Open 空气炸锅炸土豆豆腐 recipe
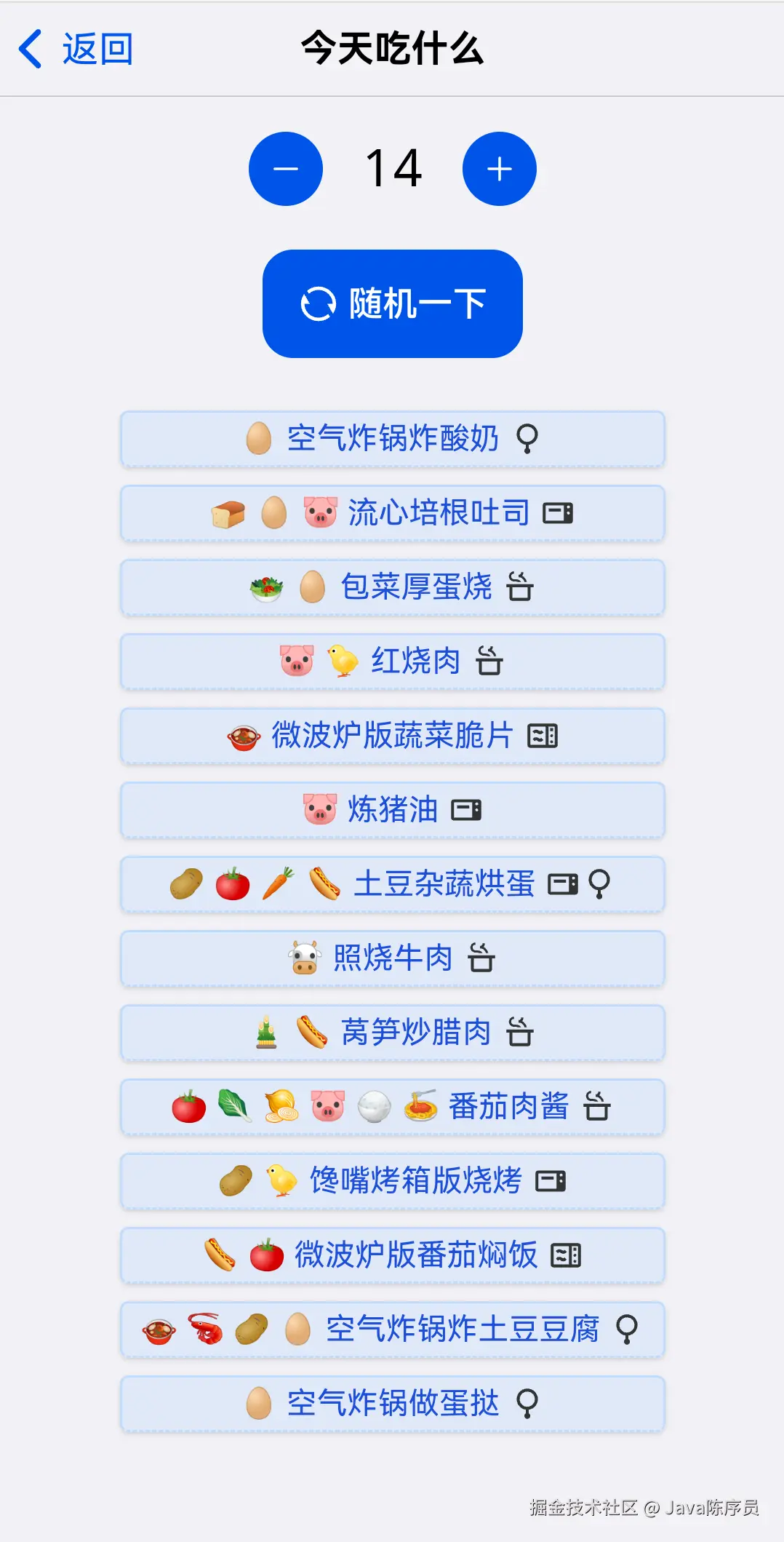 (x=393, y=1330)
